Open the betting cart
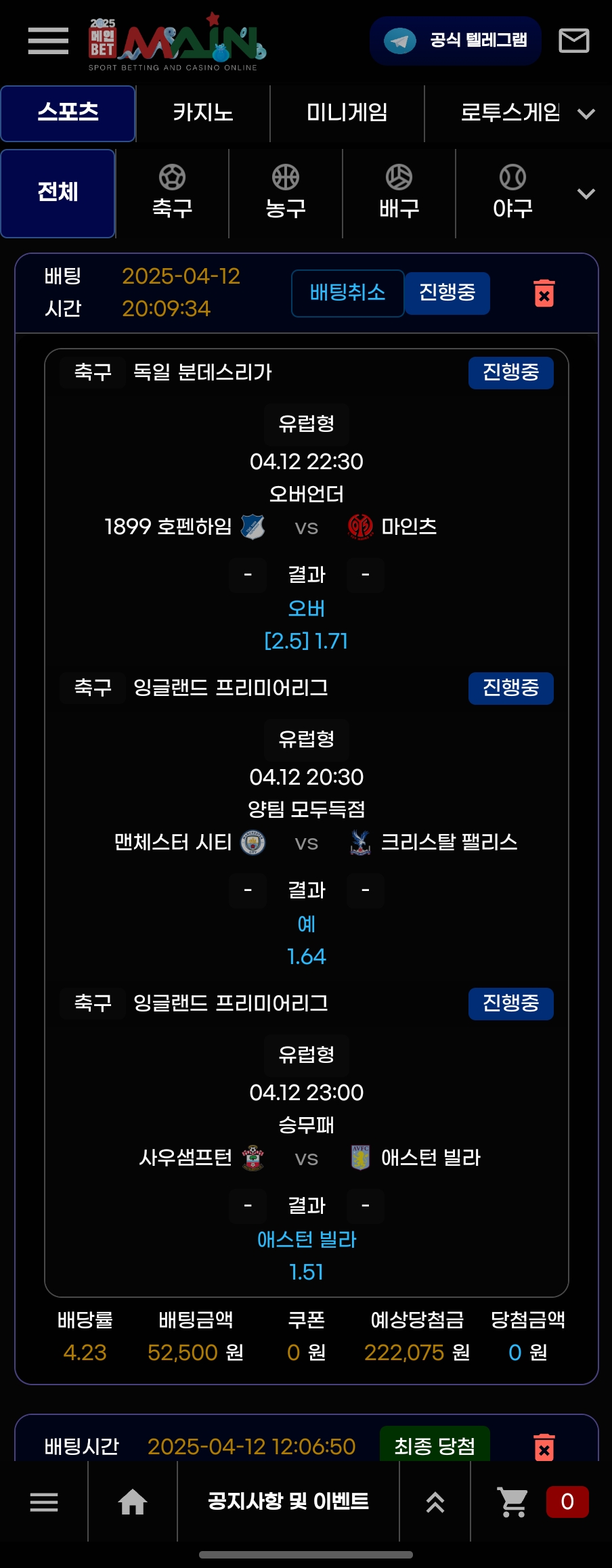Viewport: 612px width, 1568px height. [x=513, y=1502]
